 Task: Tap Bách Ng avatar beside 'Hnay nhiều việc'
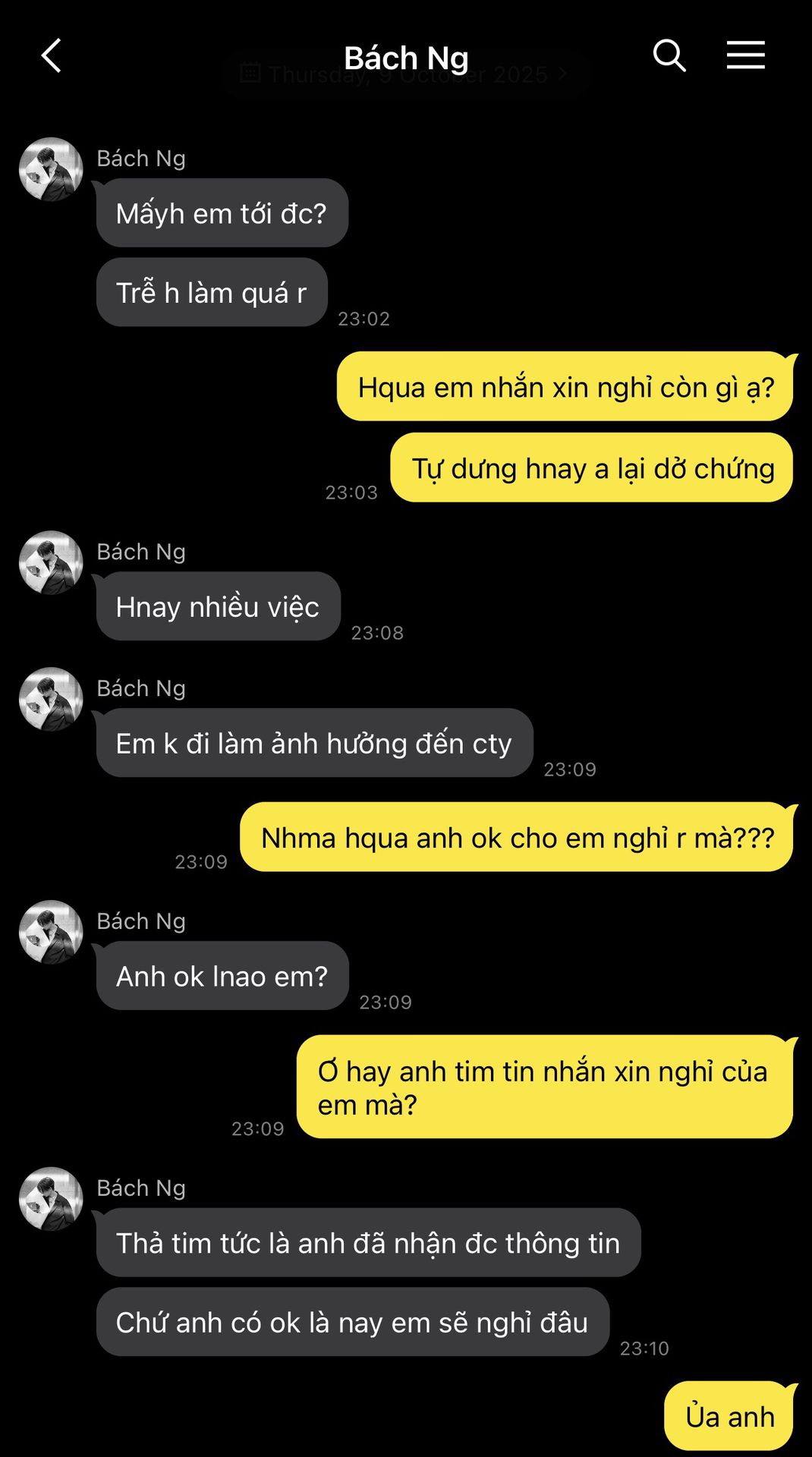coord(51,562)
